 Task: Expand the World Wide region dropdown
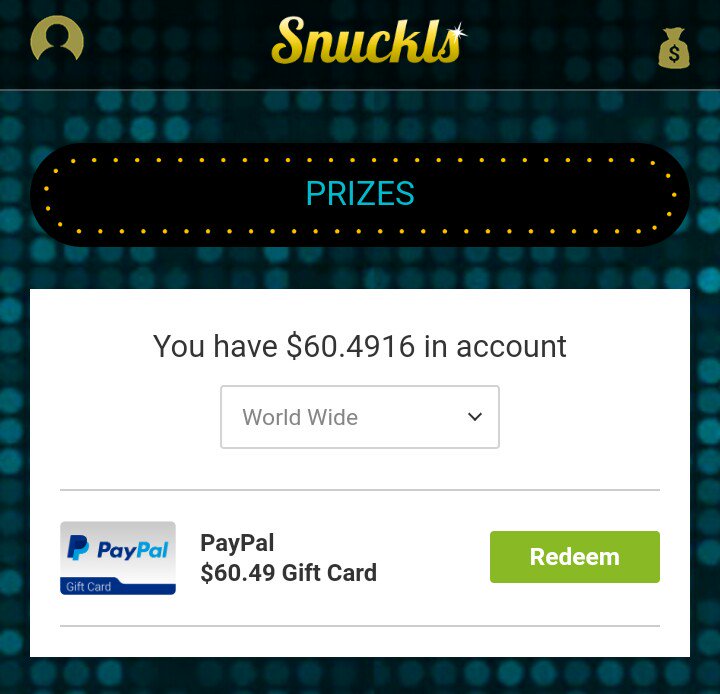360,417
